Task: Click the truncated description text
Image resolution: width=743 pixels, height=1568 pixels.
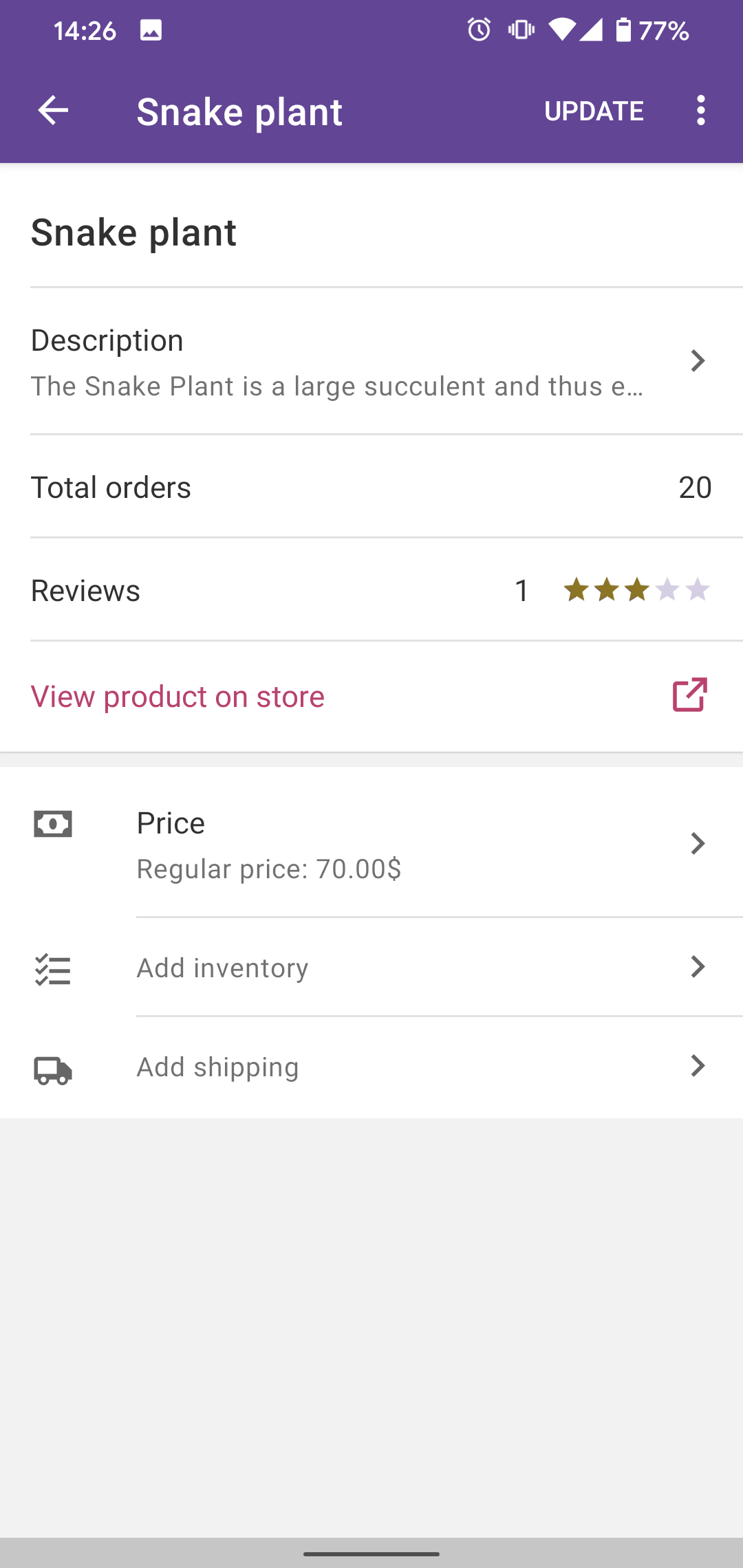Action: point(336,386)
